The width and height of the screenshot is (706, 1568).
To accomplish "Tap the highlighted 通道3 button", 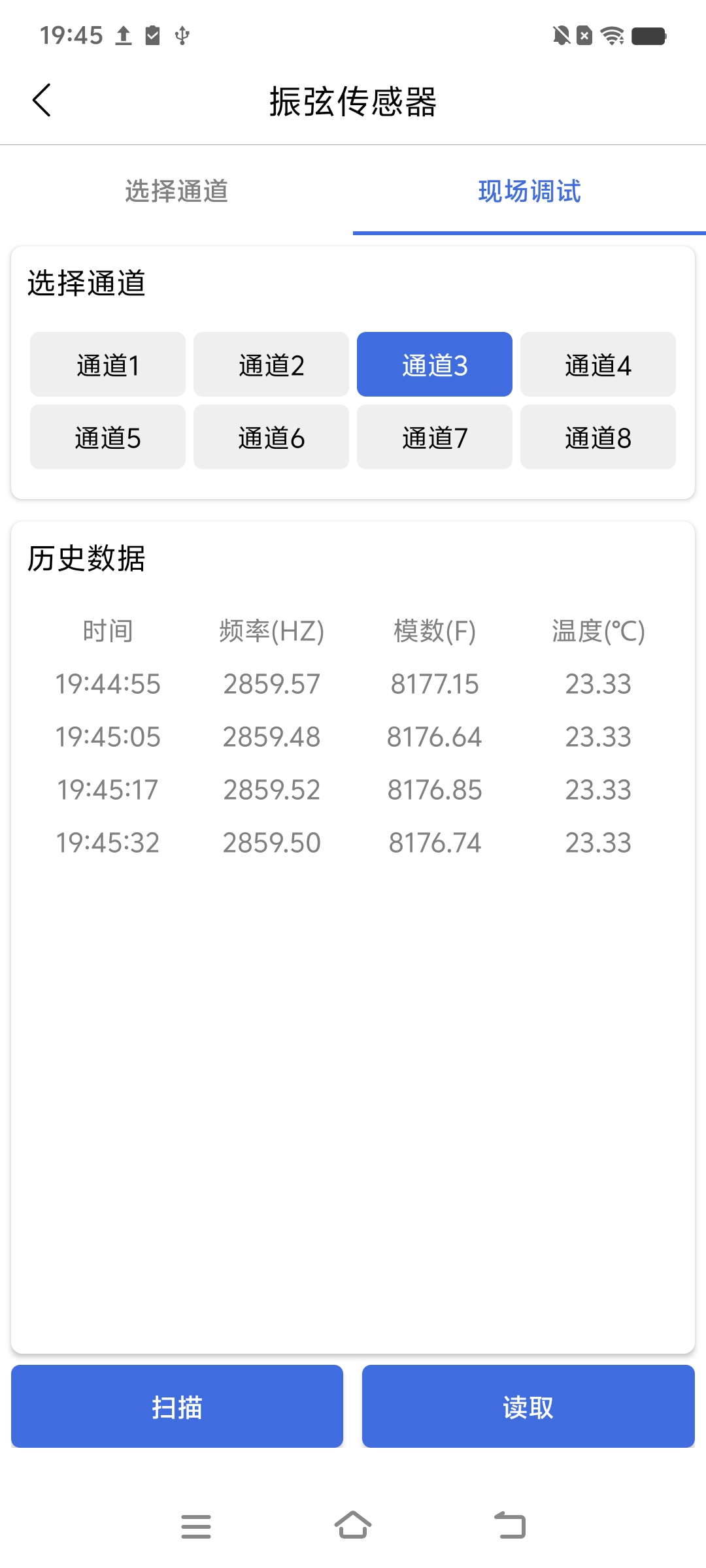I will pyautogui.click(x=435, y=365).
